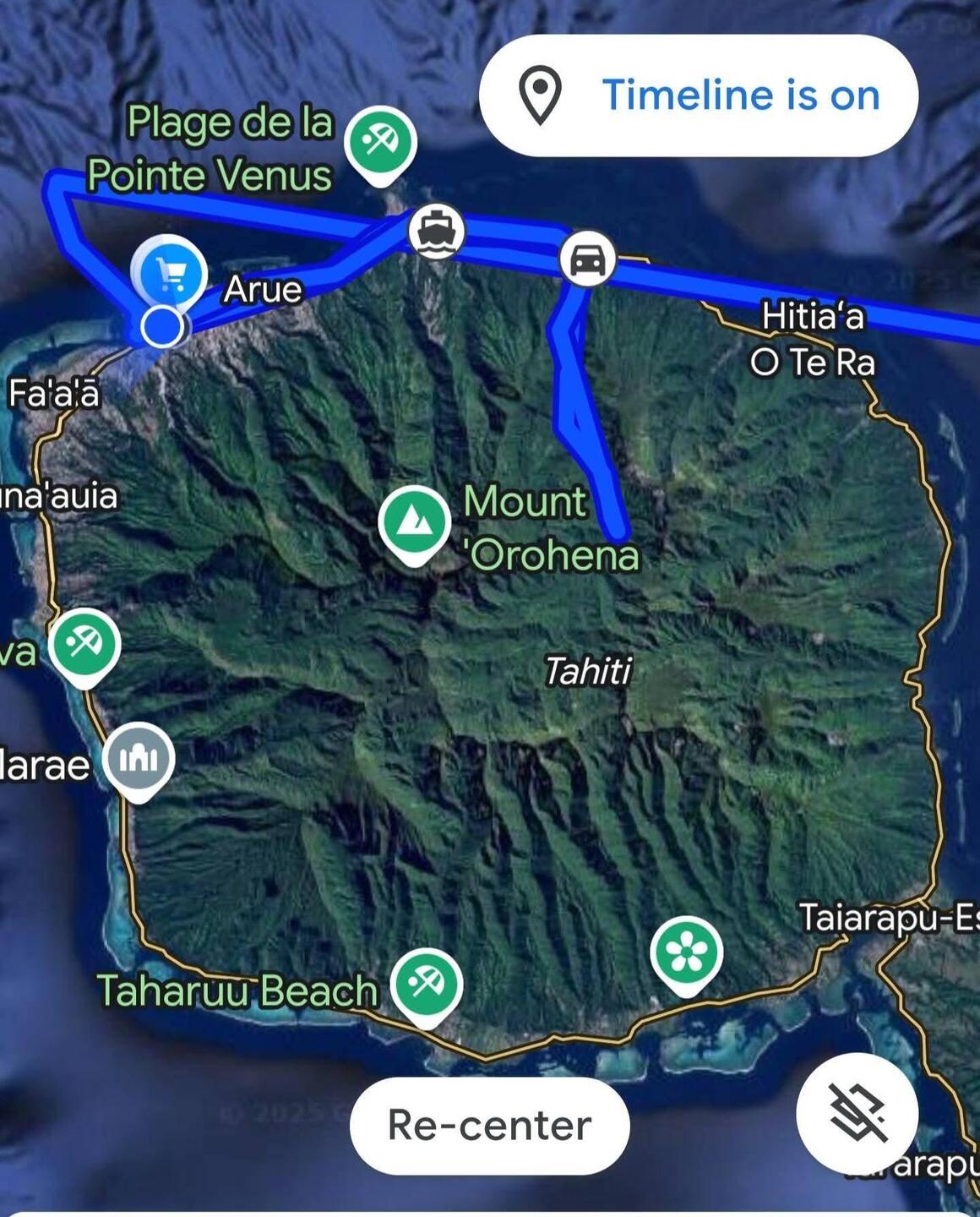Tap the ferry trip marker
This screenshot has height=1217, width=980.
coord(437,230)
